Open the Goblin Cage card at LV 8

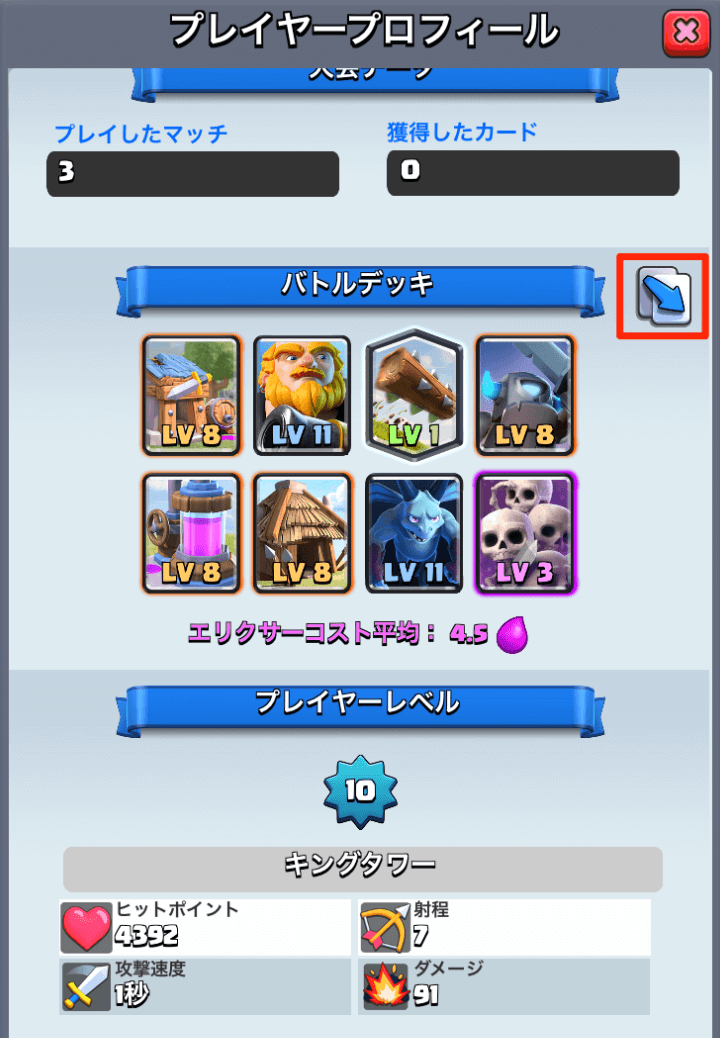tap(191, 395)
